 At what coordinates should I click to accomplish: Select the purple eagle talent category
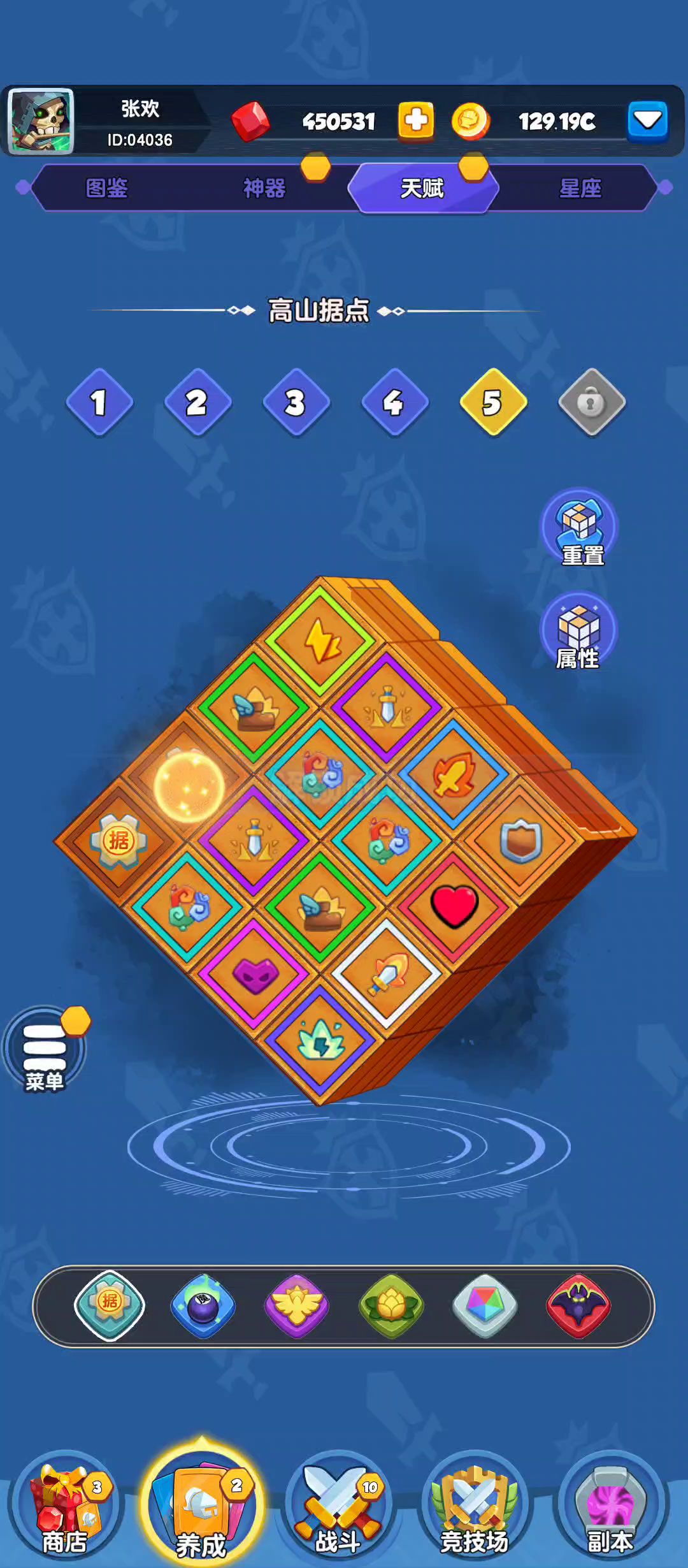click(297, 1306)
